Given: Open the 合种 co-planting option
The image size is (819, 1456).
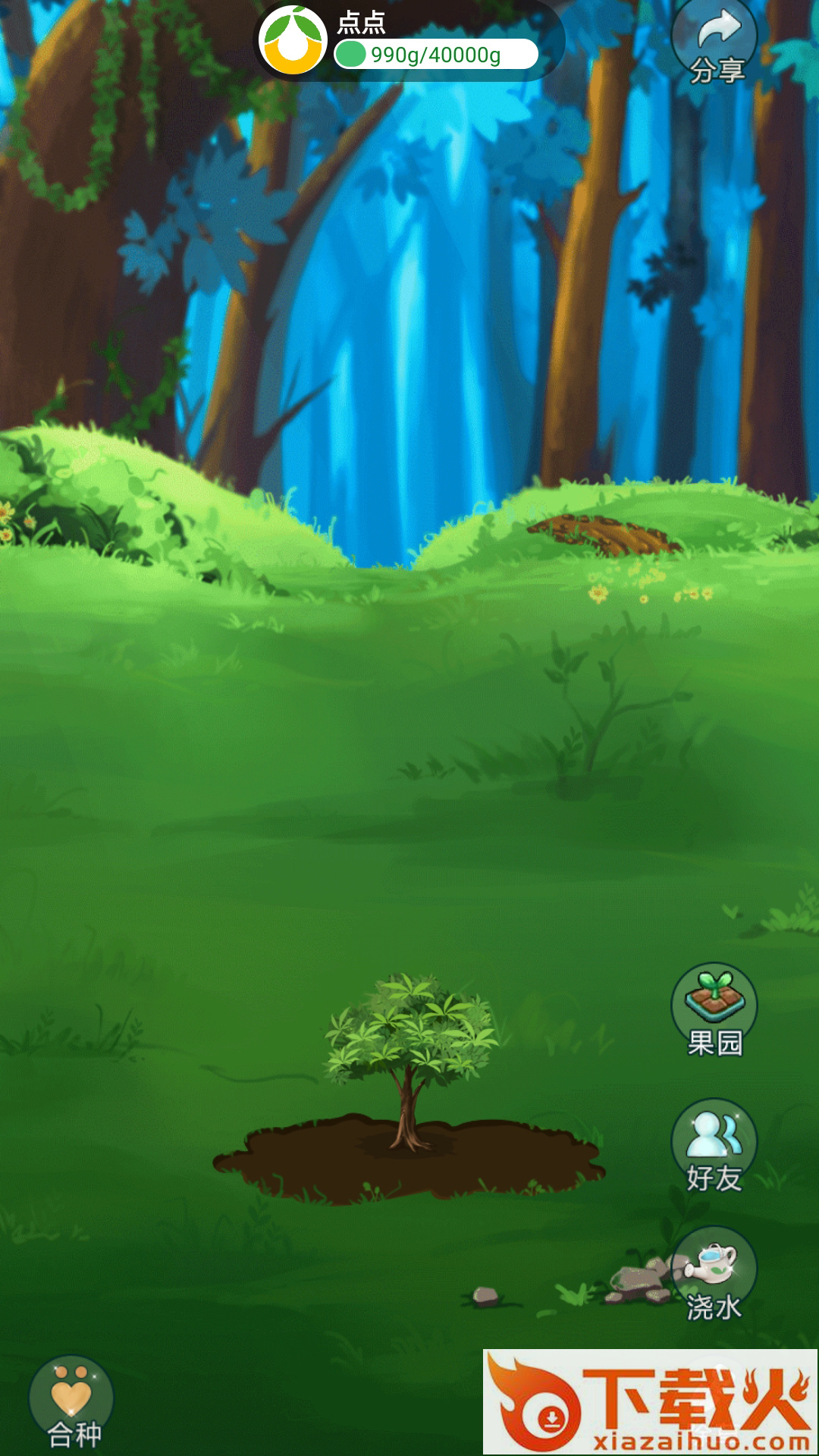Looking at the screenshot, I should tap(71, 1401).
